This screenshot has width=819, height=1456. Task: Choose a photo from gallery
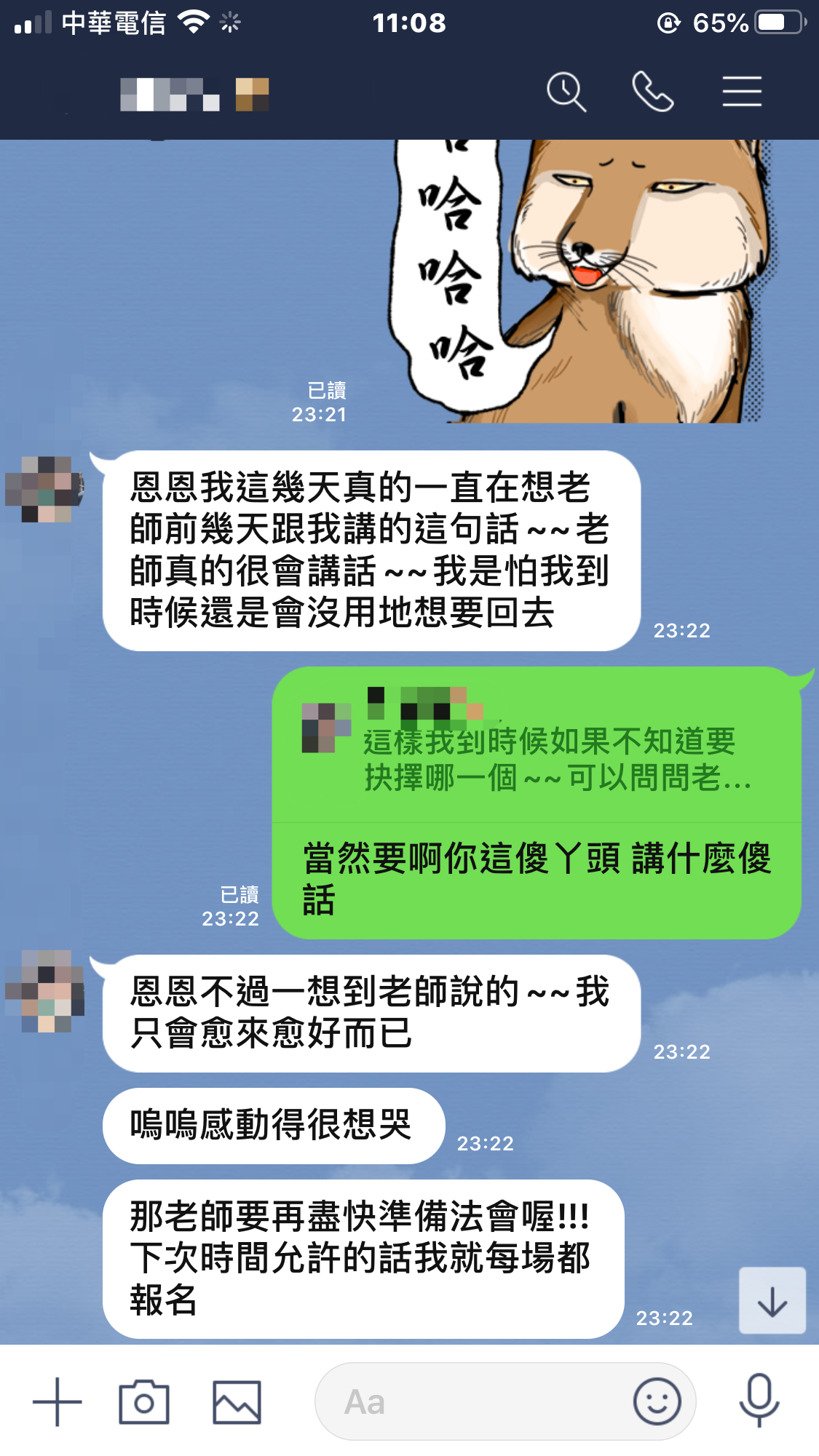pos(237,1401)
